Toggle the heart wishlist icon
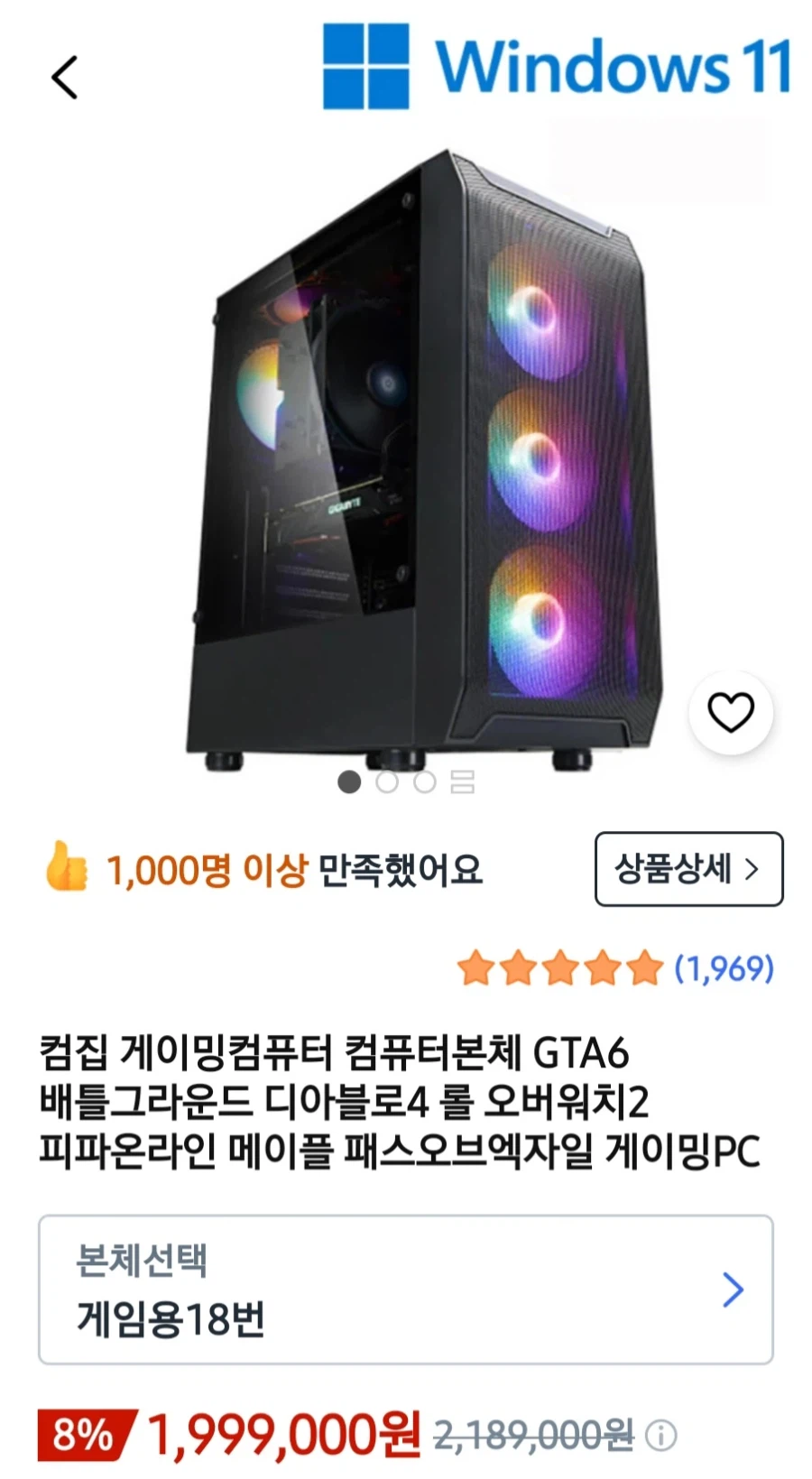This screenshot has width=812, height=1479. 732,711
